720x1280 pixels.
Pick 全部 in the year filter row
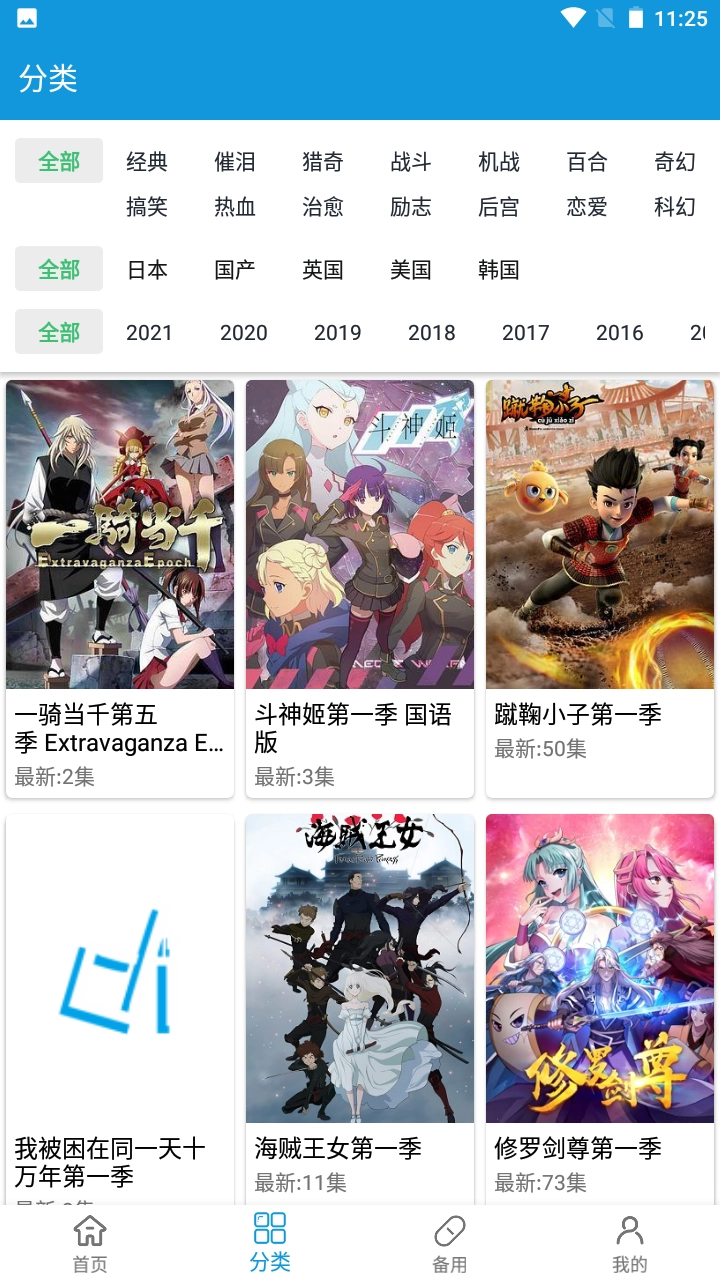coord(58,331)
